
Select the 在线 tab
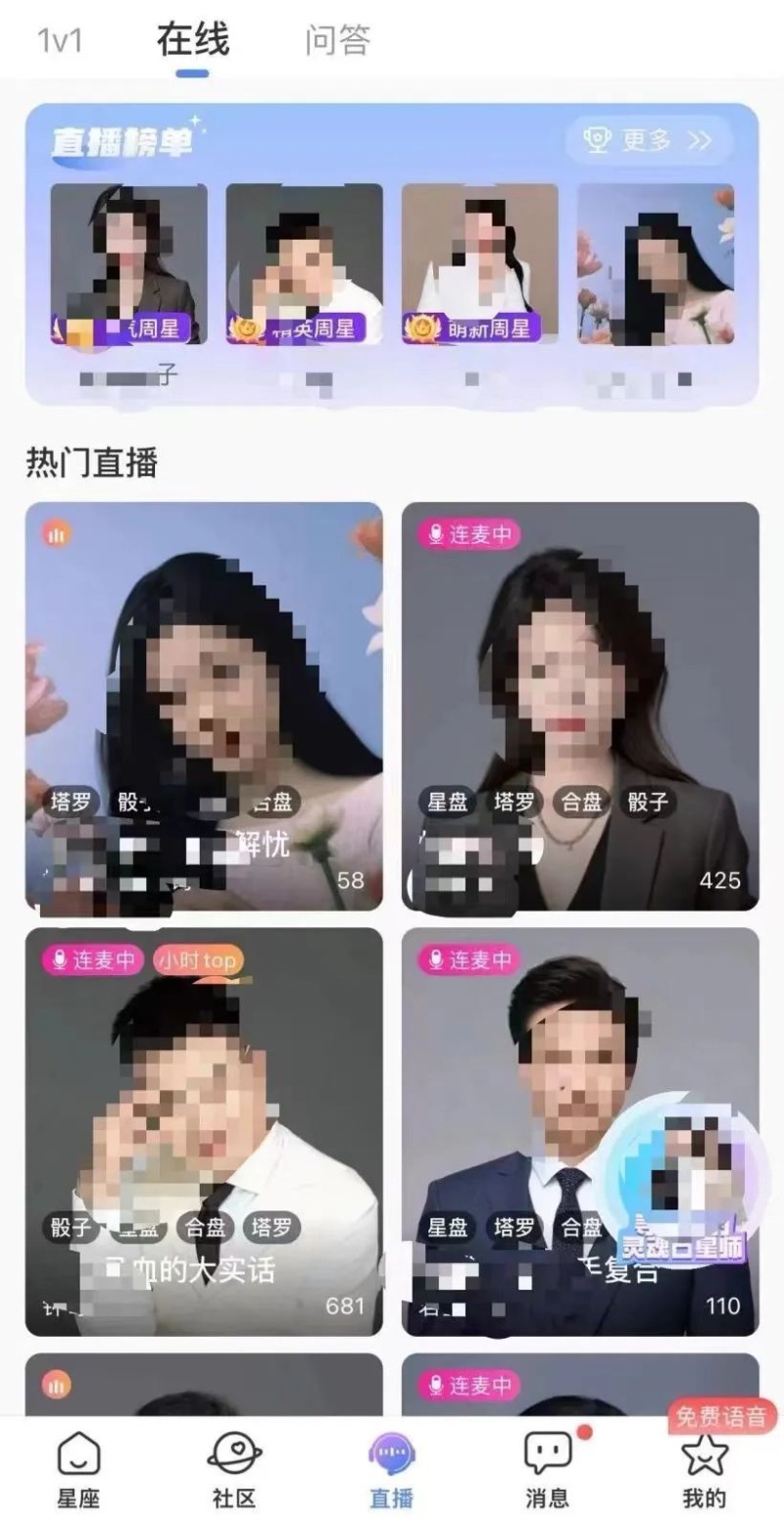coord(192,40)
